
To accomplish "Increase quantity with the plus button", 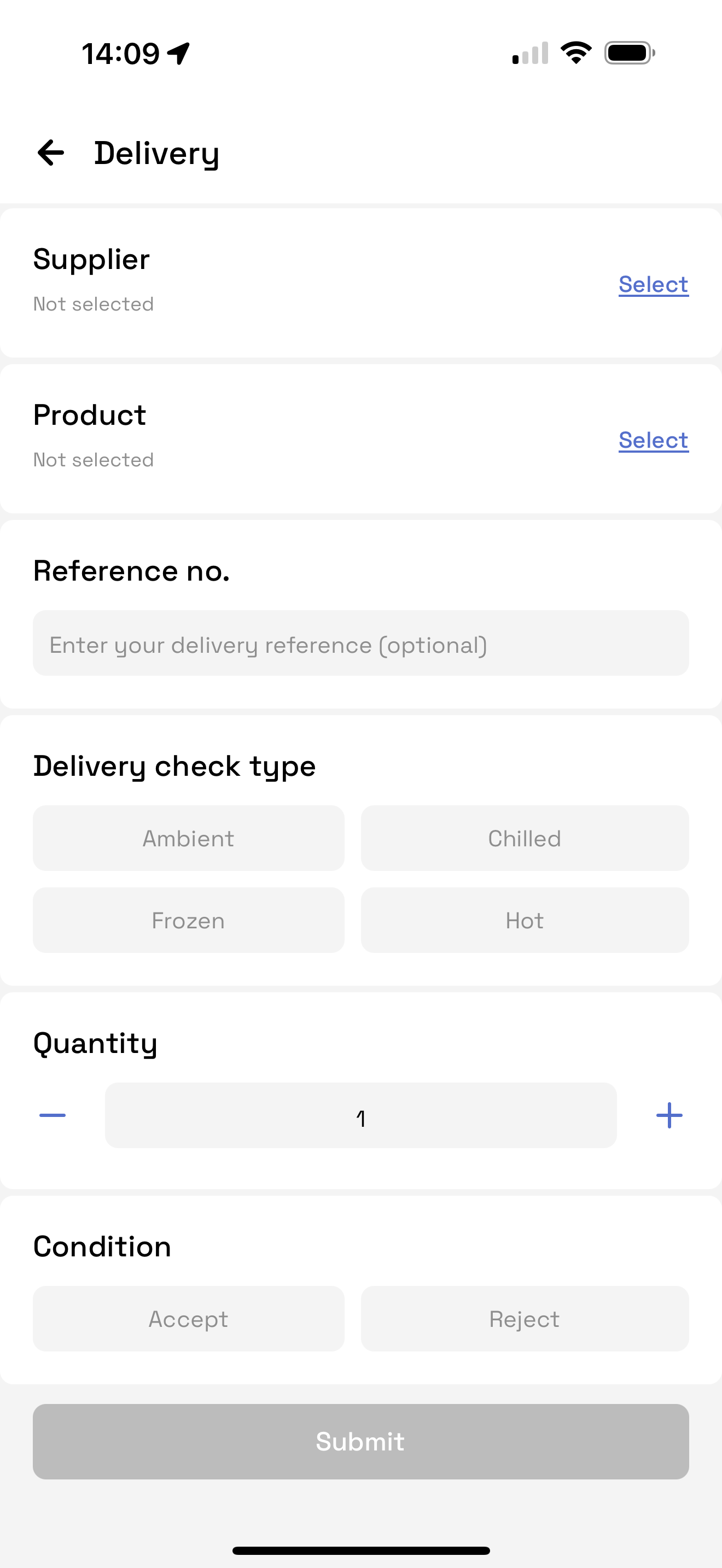I will [668, 1115].
